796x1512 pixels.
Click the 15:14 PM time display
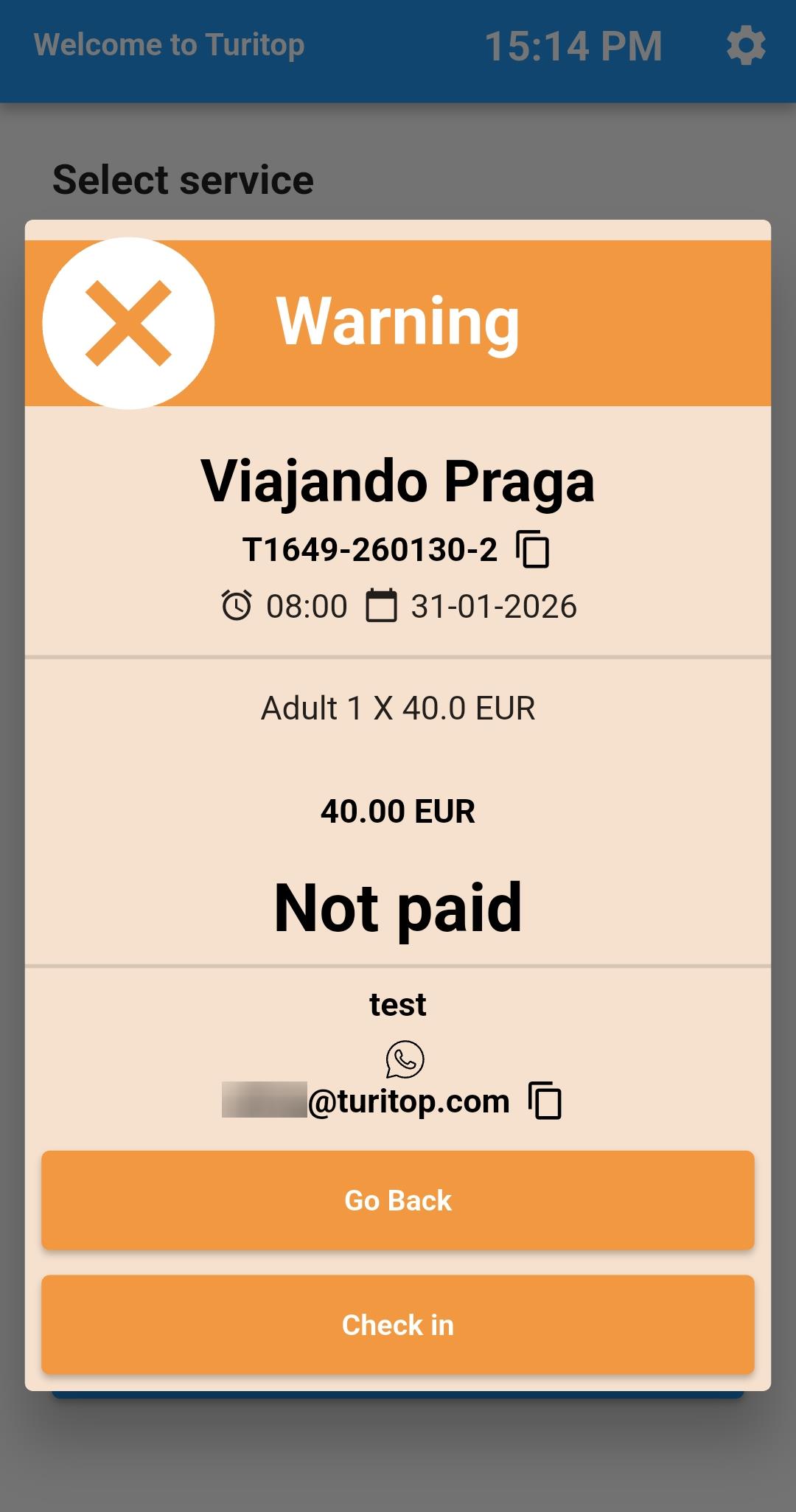click(x=576, y=44)
